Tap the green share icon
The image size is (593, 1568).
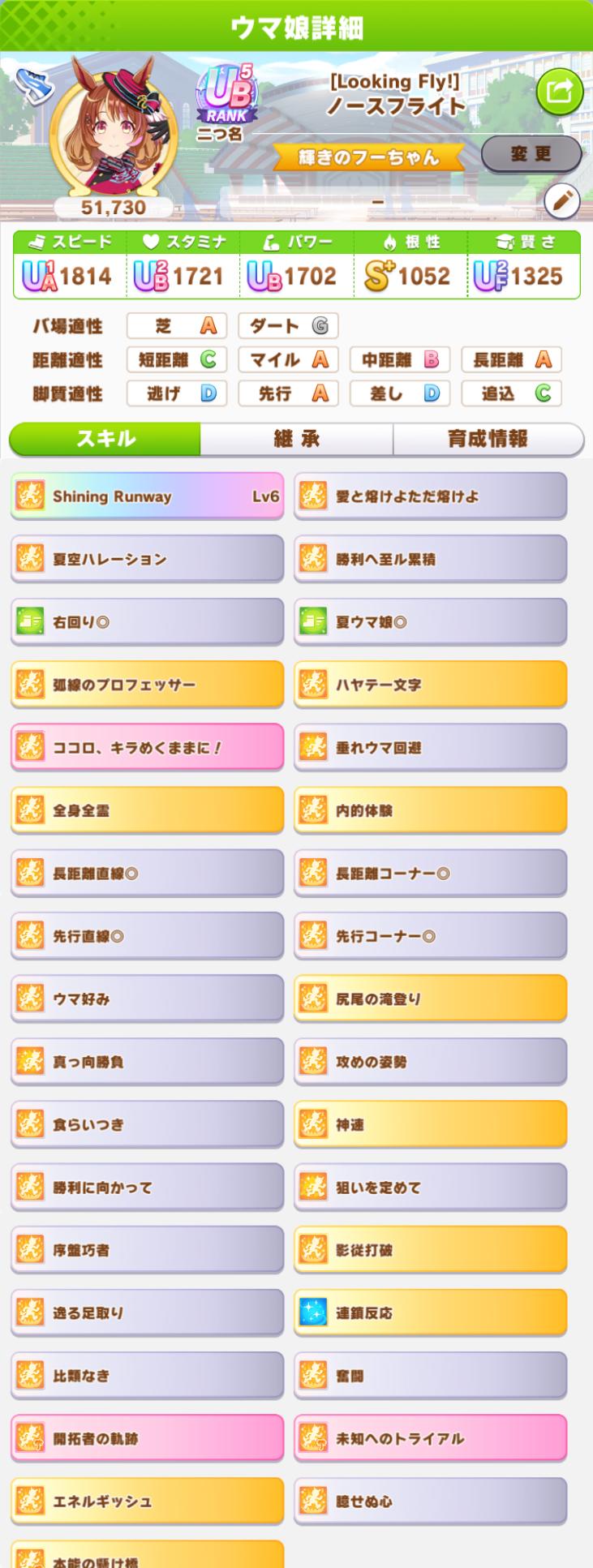[x=559, y=92]
